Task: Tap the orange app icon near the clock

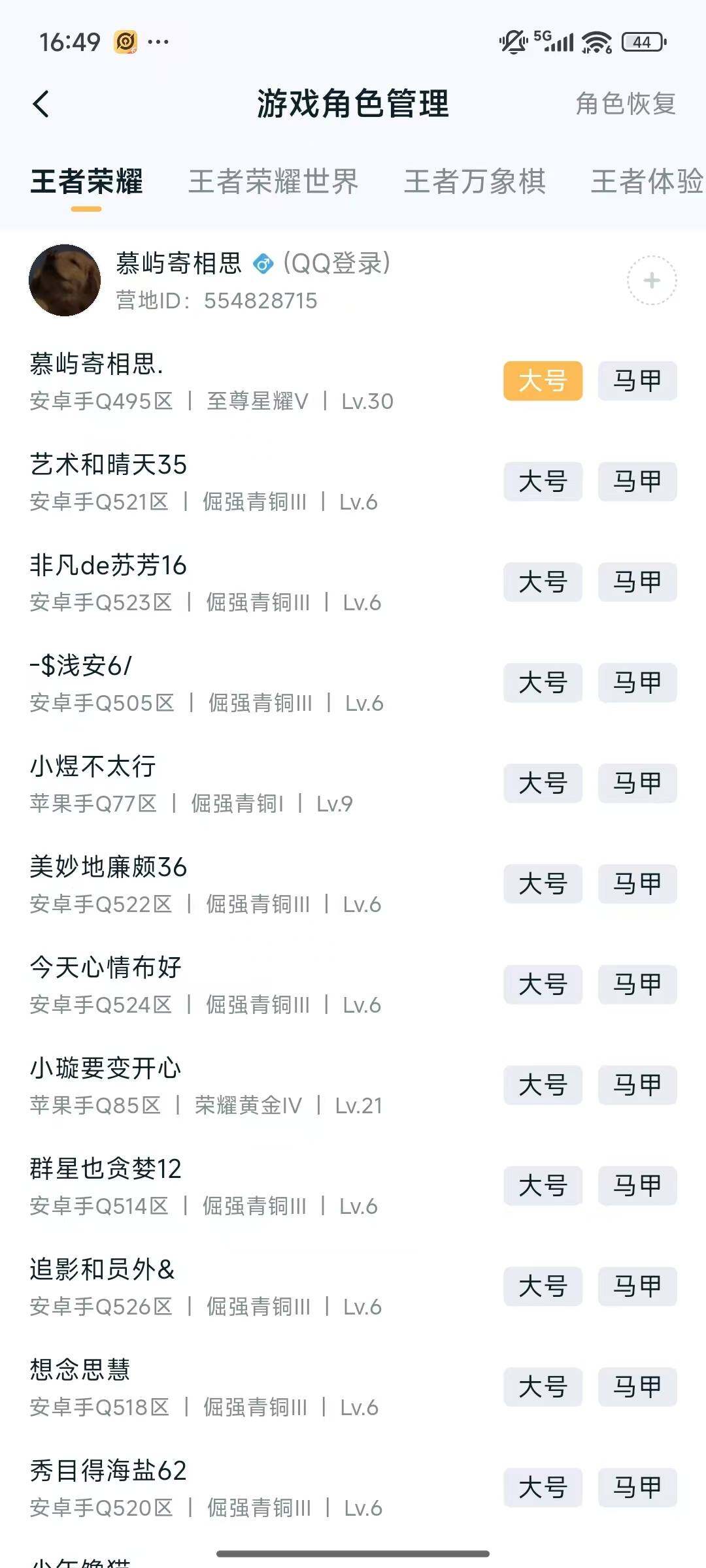Action: [125, 41]
